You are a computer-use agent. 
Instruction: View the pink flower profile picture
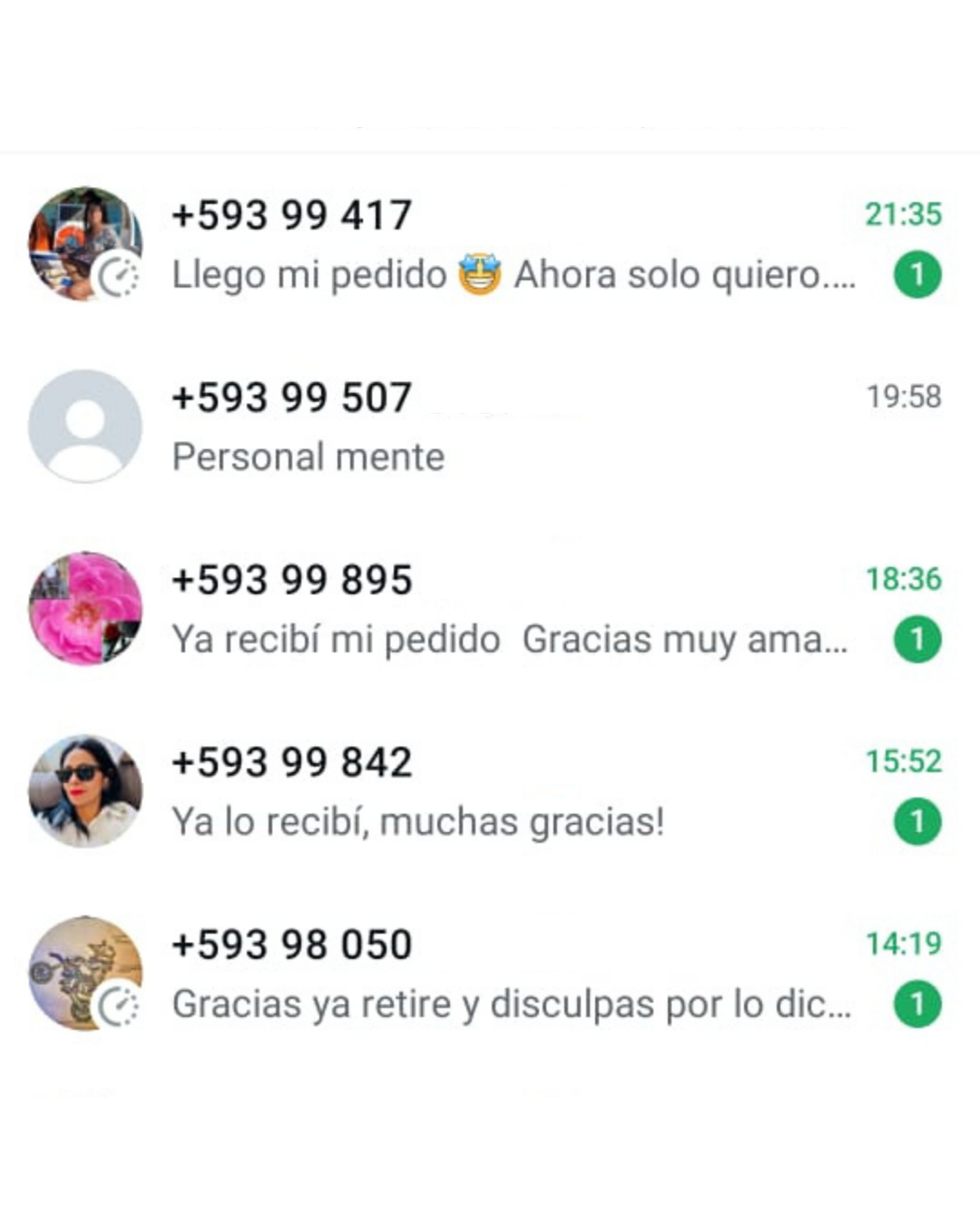click(x=85, y=608)
